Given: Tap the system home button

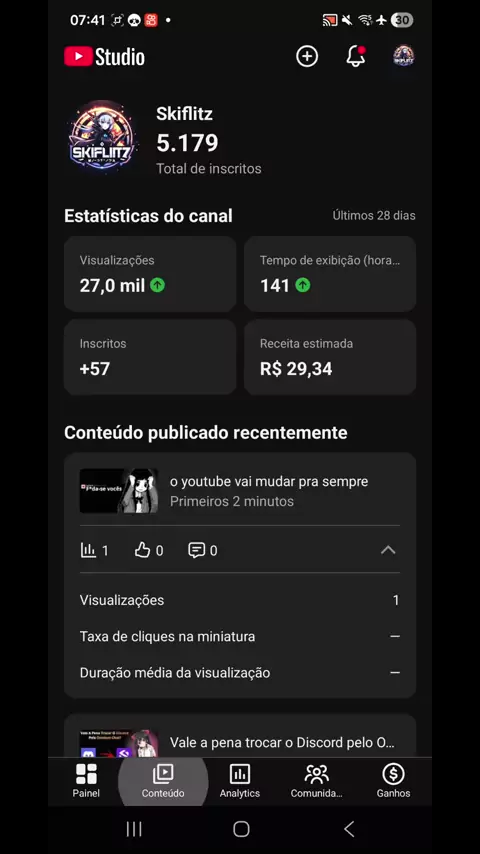Looking at the screenshot, I should [x=241, y=829].
